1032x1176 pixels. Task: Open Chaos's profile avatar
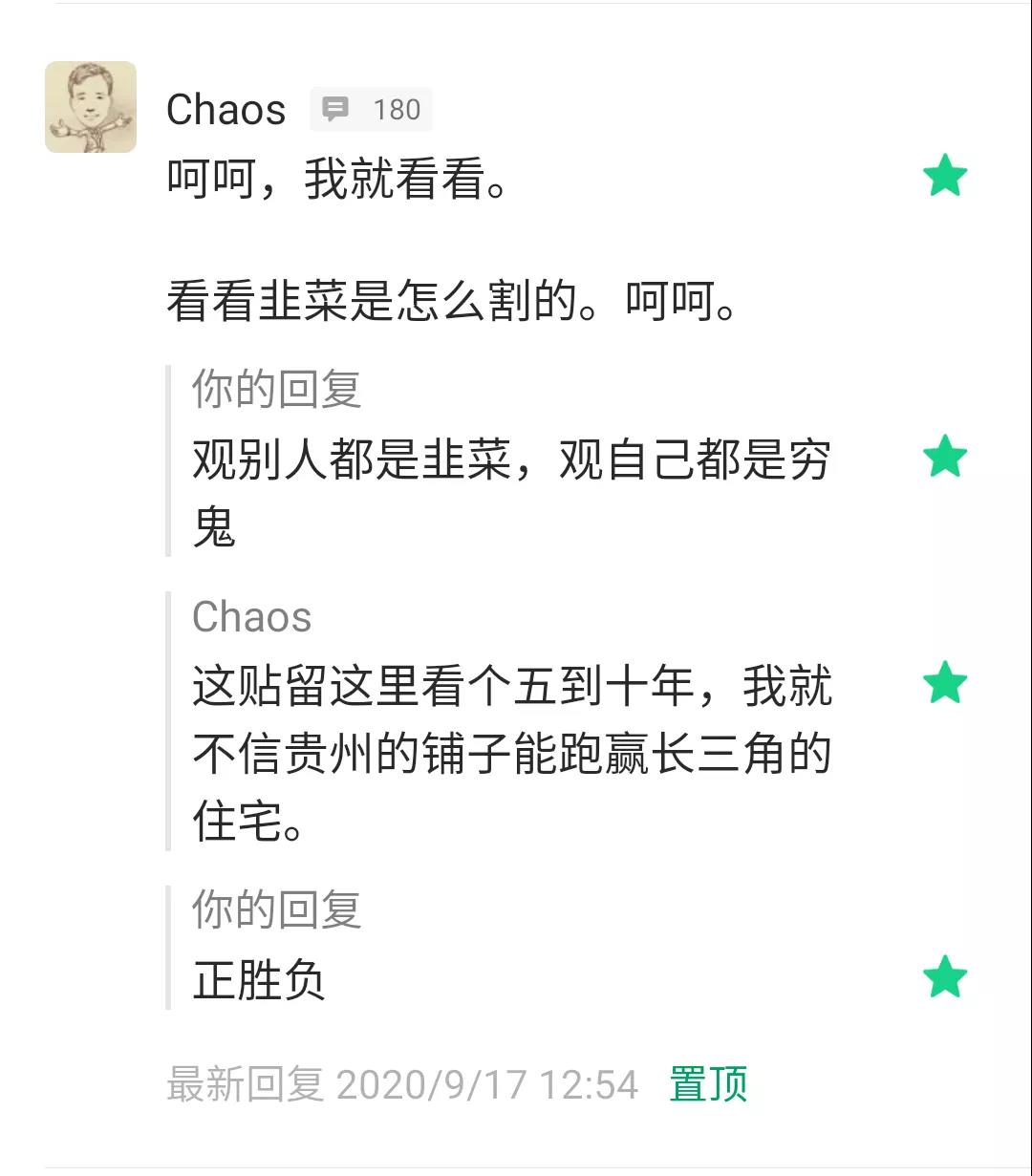tap(91, 107)
